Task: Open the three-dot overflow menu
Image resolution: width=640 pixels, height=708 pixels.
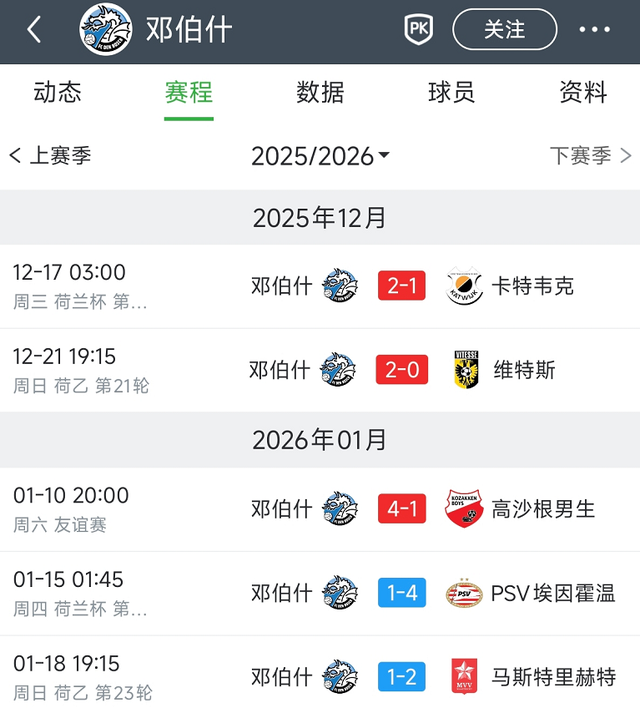Action: [x=594, y=30]
